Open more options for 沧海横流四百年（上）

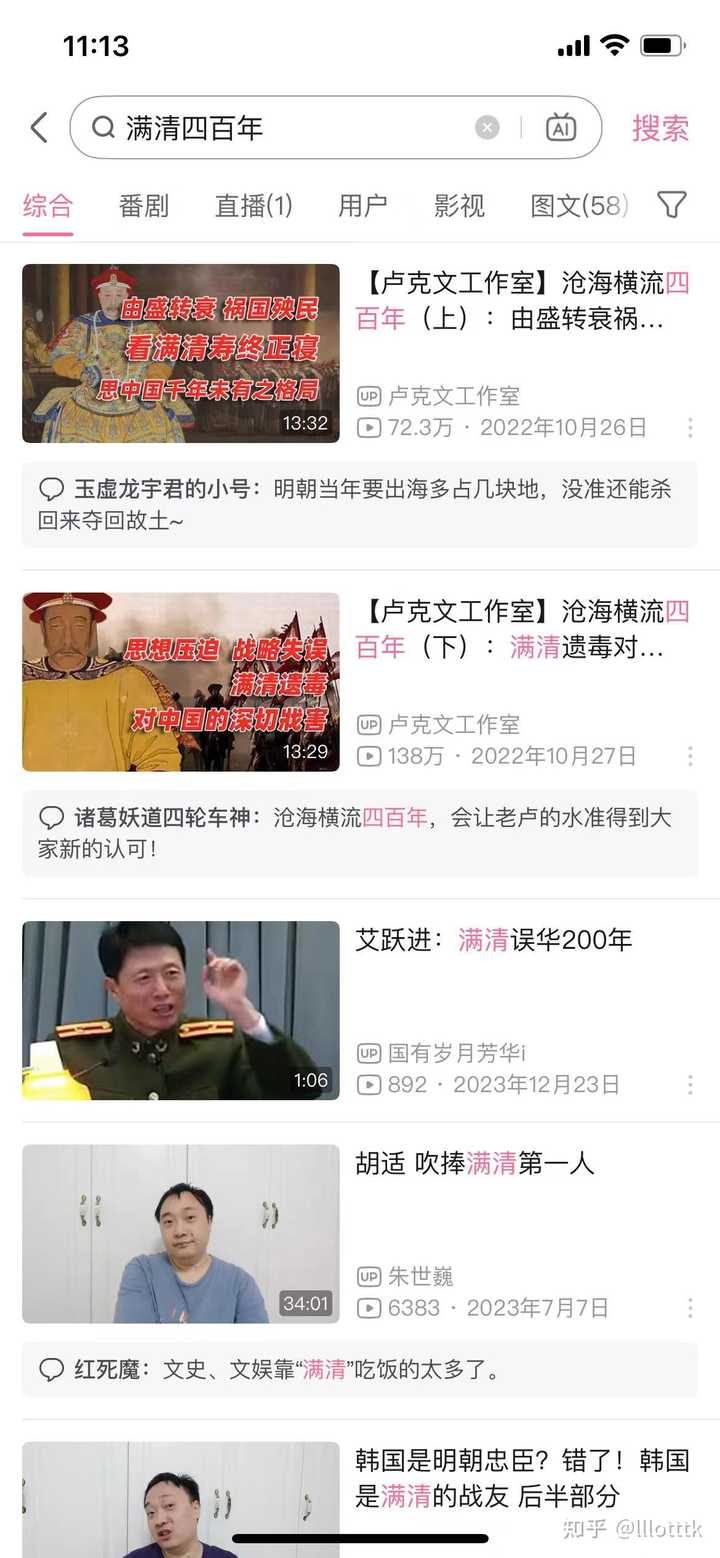tap(690, 428)
